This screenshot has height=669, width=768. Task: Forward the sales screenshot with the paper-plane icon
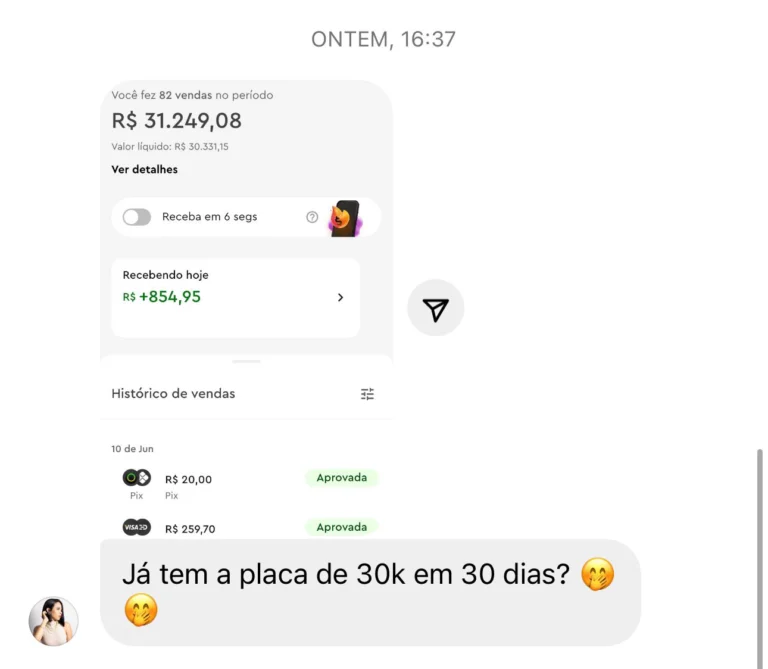pos(436,308)
